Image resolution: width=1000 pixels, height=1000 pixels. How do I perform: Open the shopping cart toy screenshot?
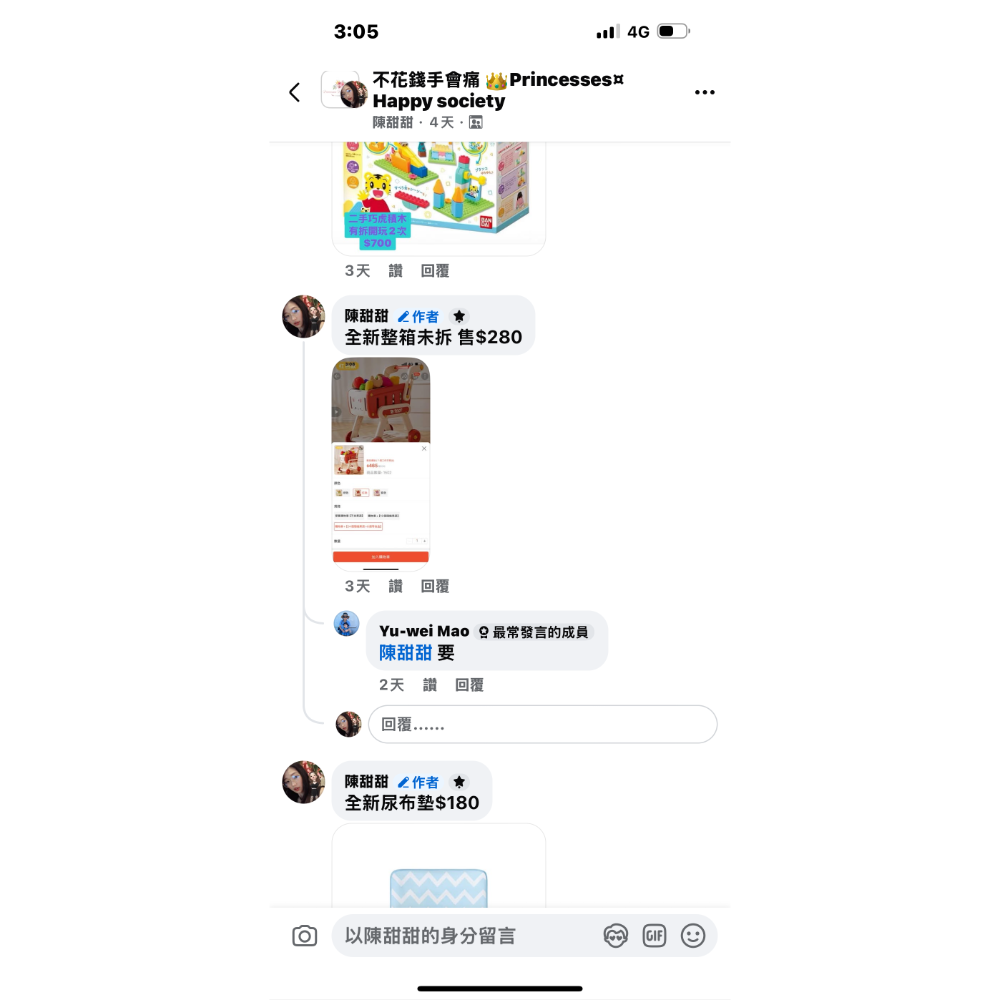(x=381, y=462)
